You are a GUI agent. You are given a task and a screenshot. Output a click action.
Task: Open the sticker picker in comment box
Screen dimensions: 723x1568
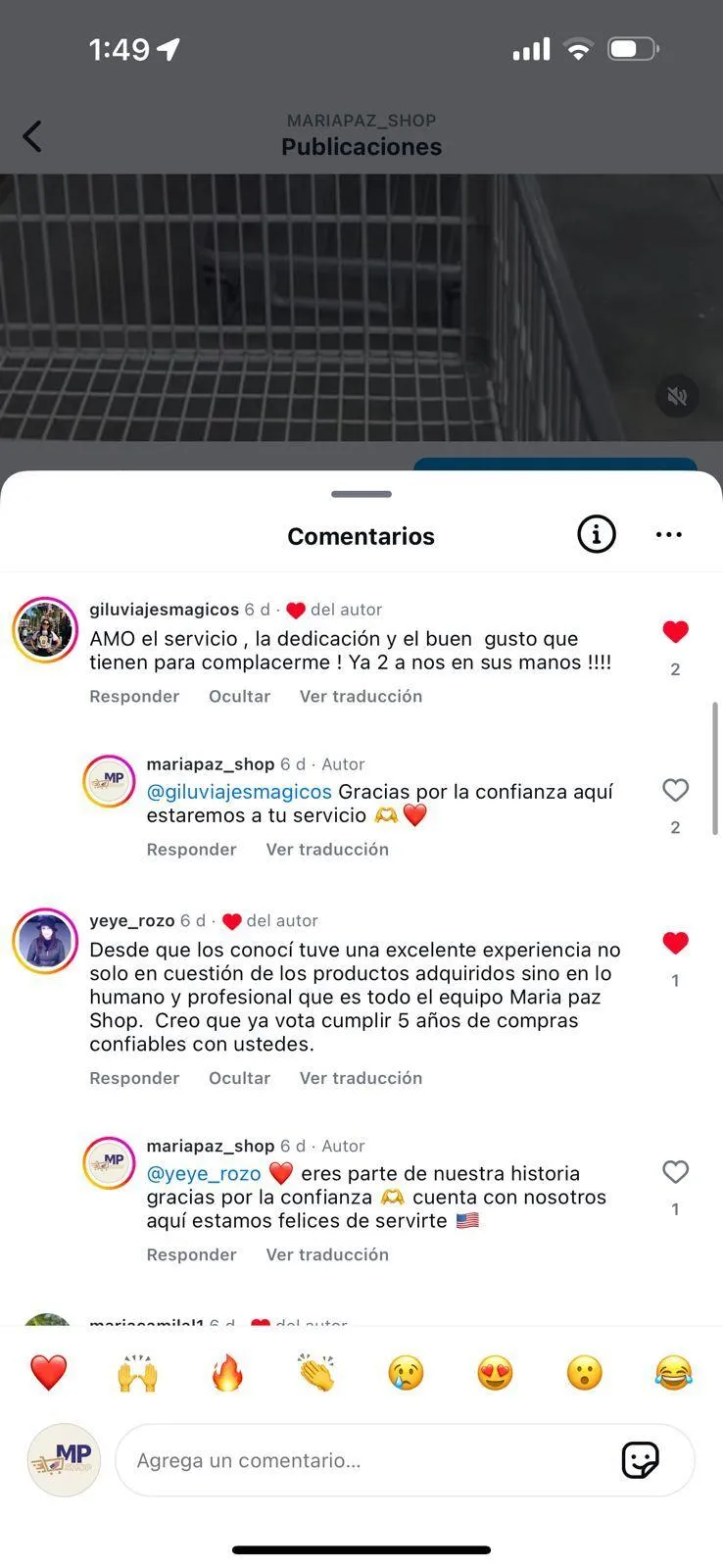click(640, 1460)
